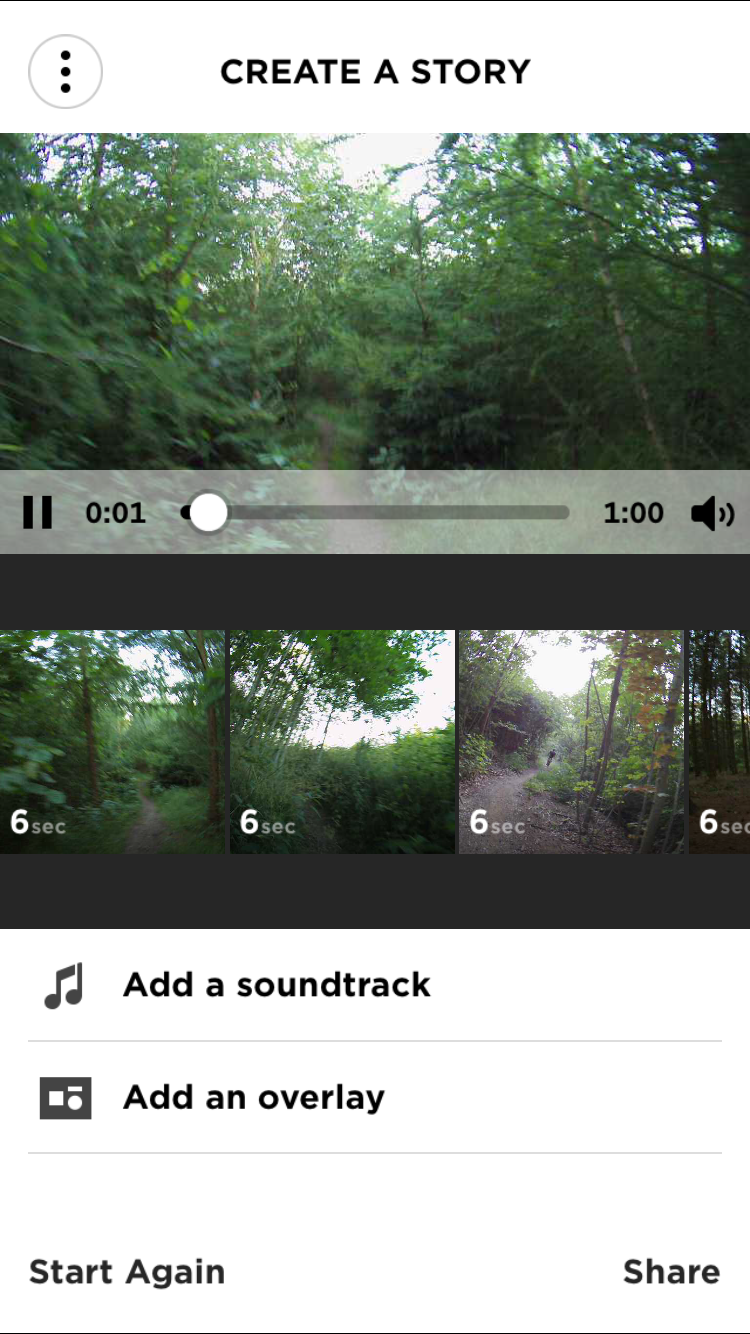Image resolution: width=750 pixels, height=1334 pixels.
Task: Add a soundtrack to the story
Action: (375, 985)
